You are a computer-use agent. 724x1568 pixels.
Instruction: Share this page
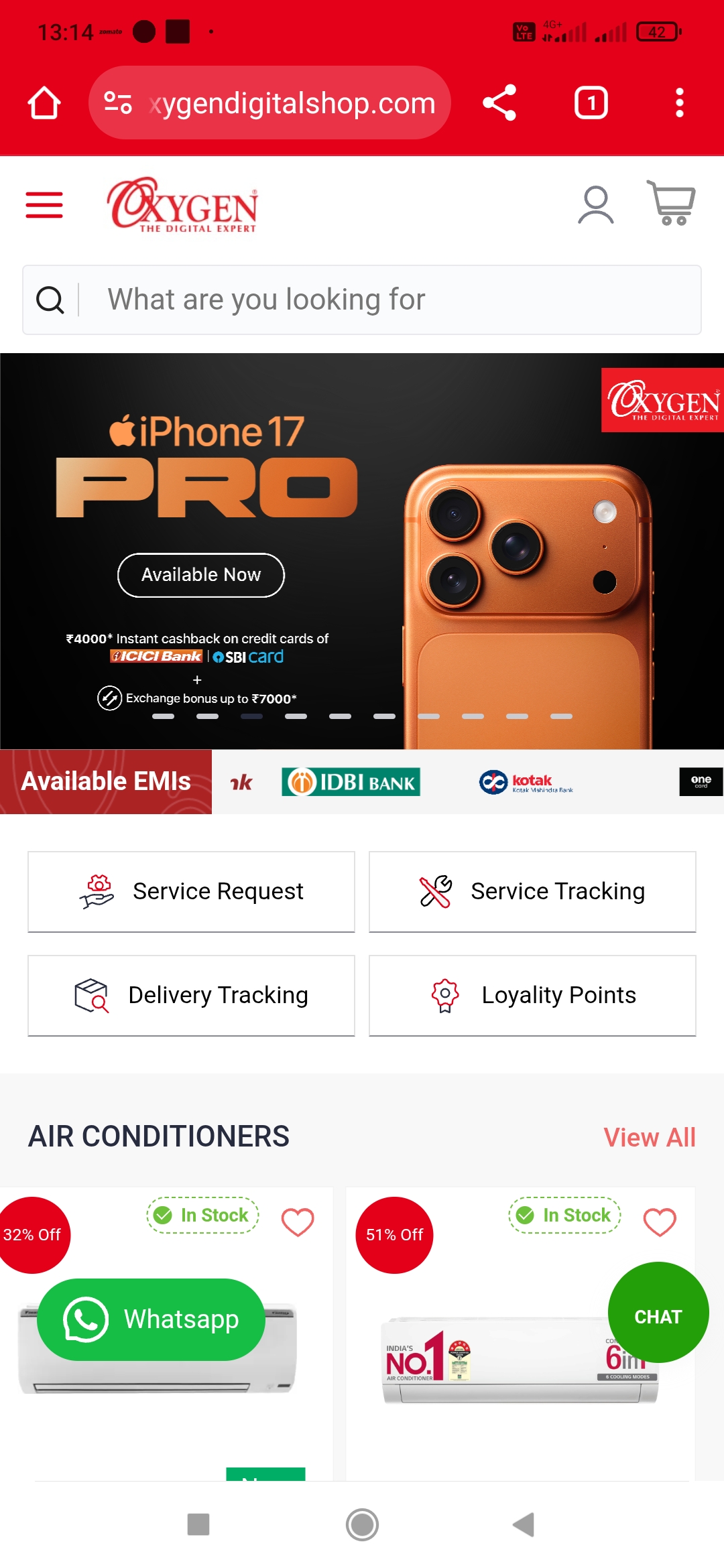click(x=499, y=103)
